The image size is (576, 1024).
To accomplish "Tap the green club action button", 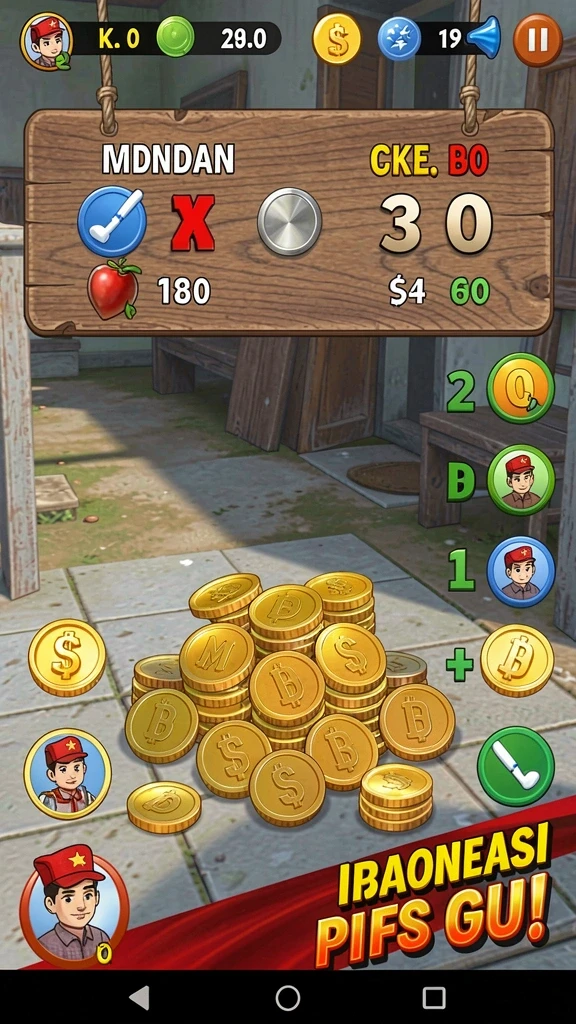I will pyautogui.click(x=516, y=766).
